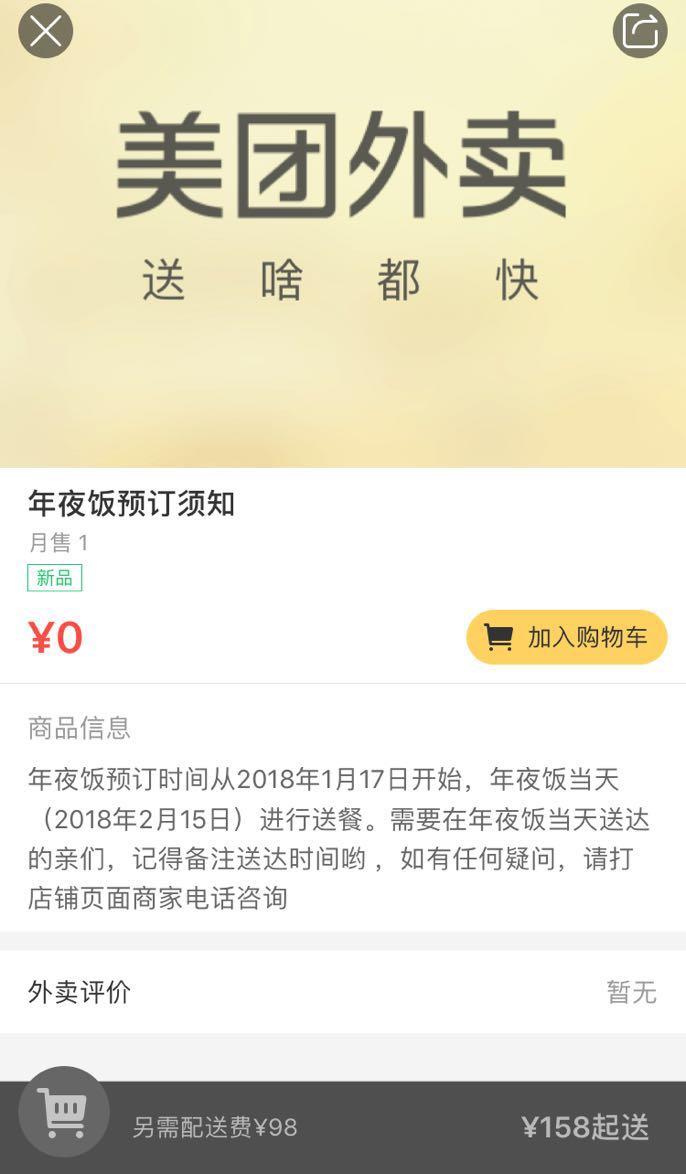
Task: Share this product
Action: [640, 31]
